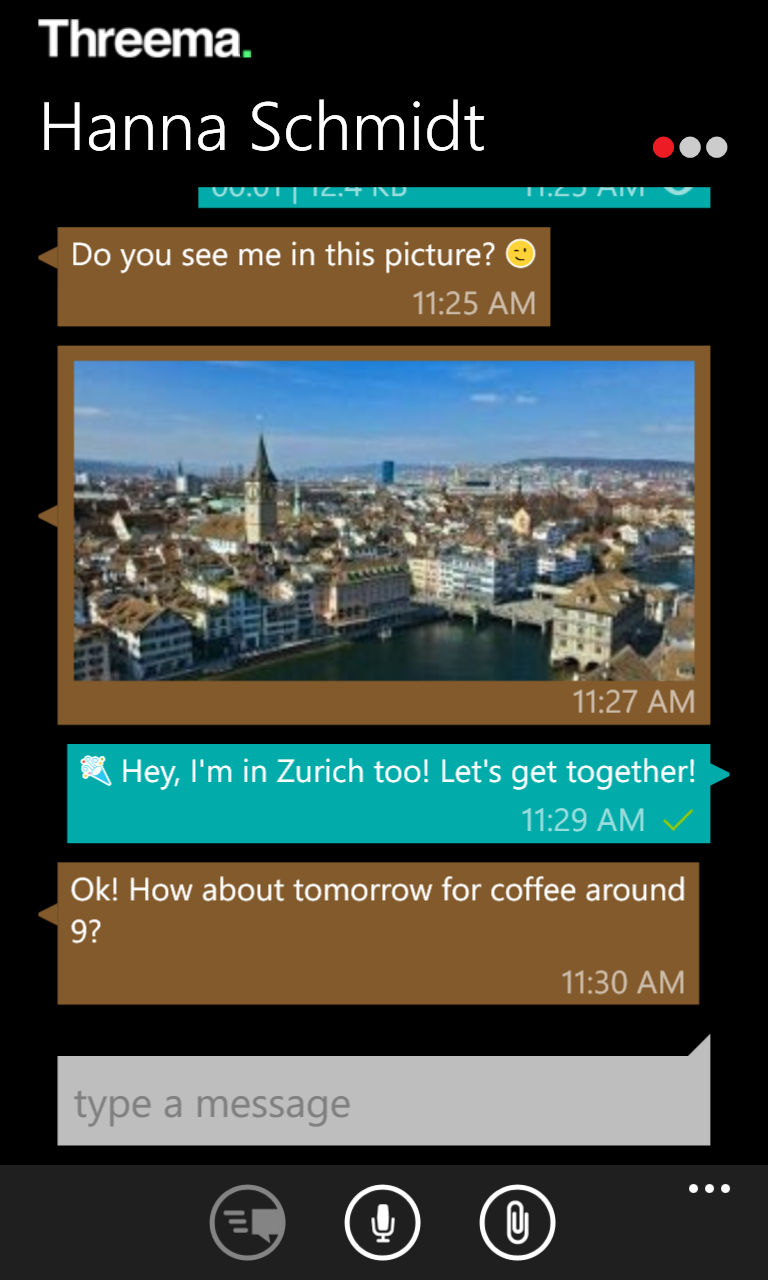
Task: Attach a file with the paperclip
Action: tap(518, 1222)
